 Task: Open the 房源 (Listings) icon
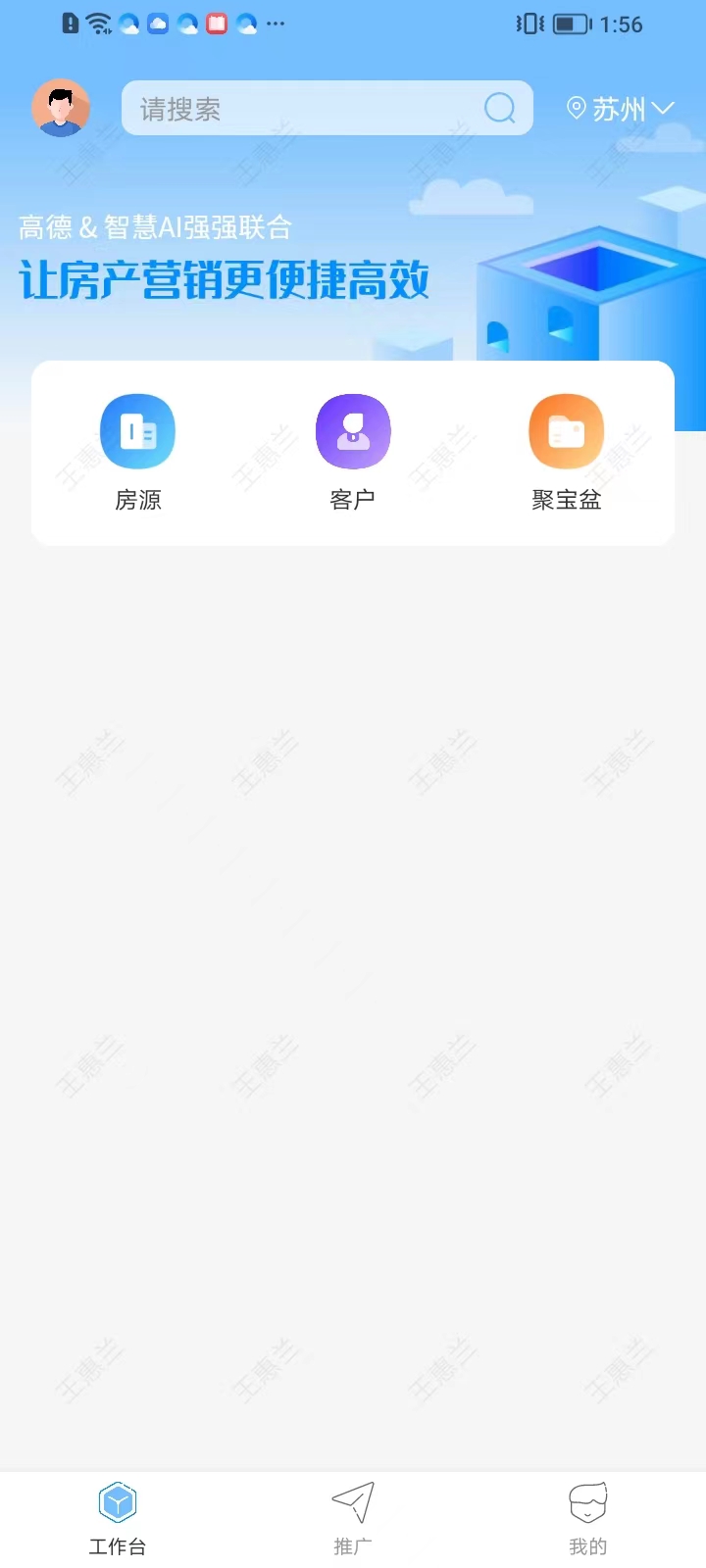[137, 430]
